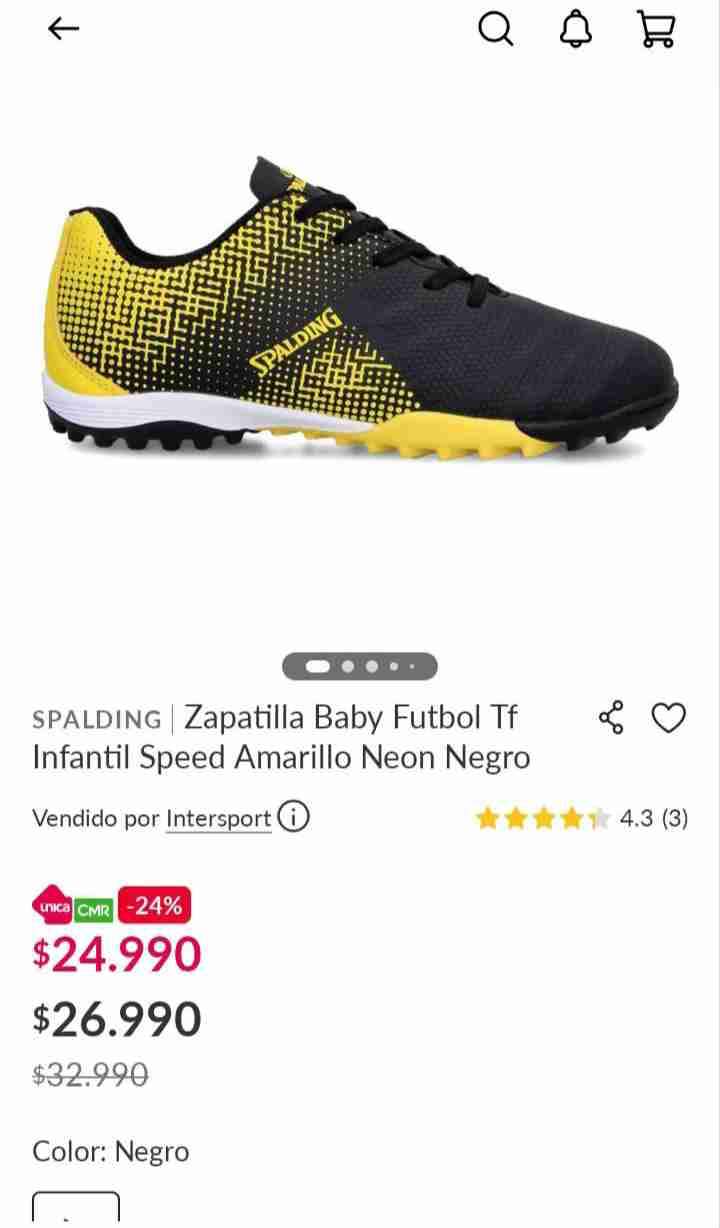Tap the SPALDING brand label
Viewport: 720px width, 1228px height.
pyautogui.click(x=97, y=718)
